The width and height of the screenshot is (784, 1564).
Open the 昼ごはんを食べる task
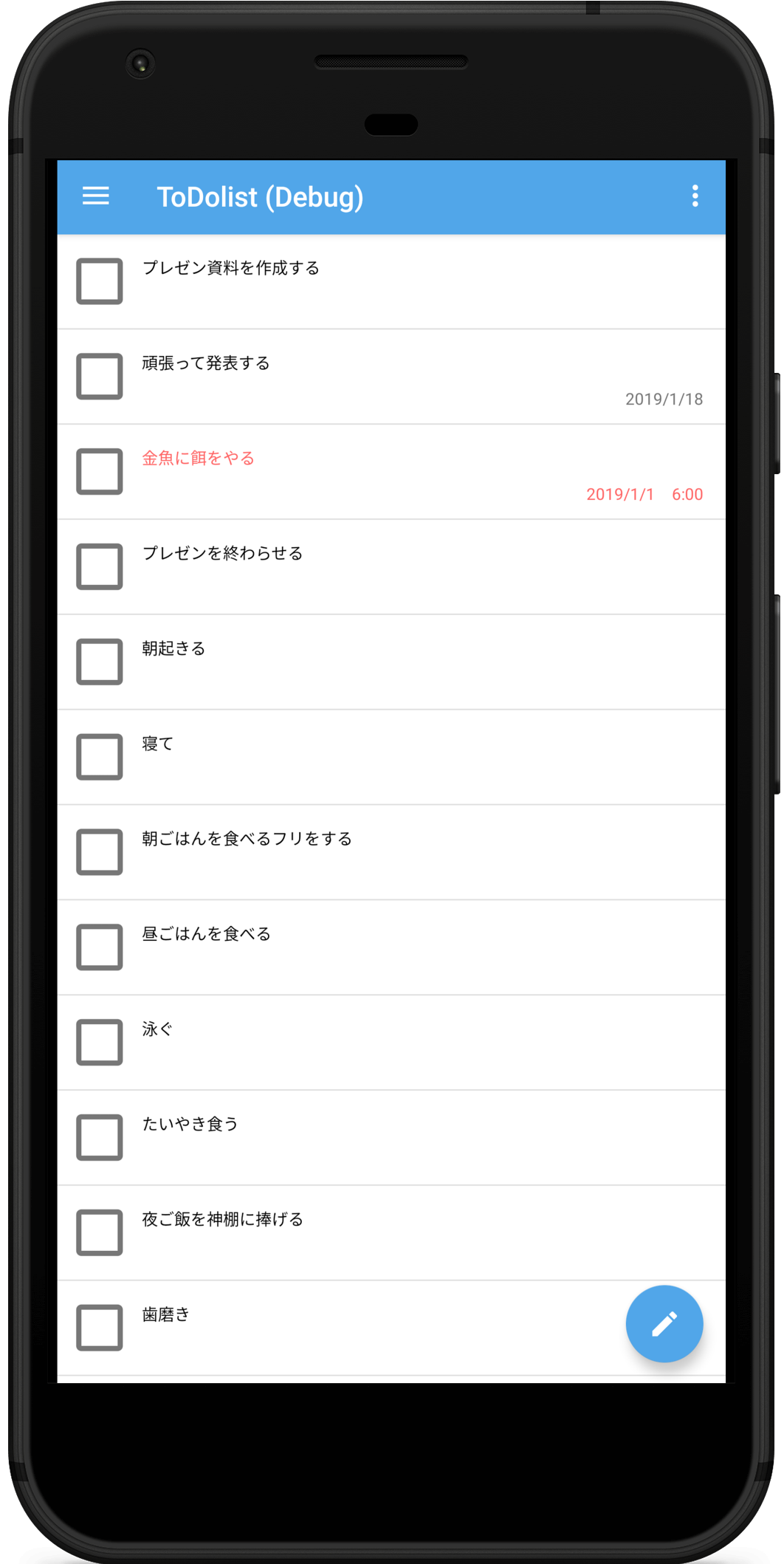[206, 934]
